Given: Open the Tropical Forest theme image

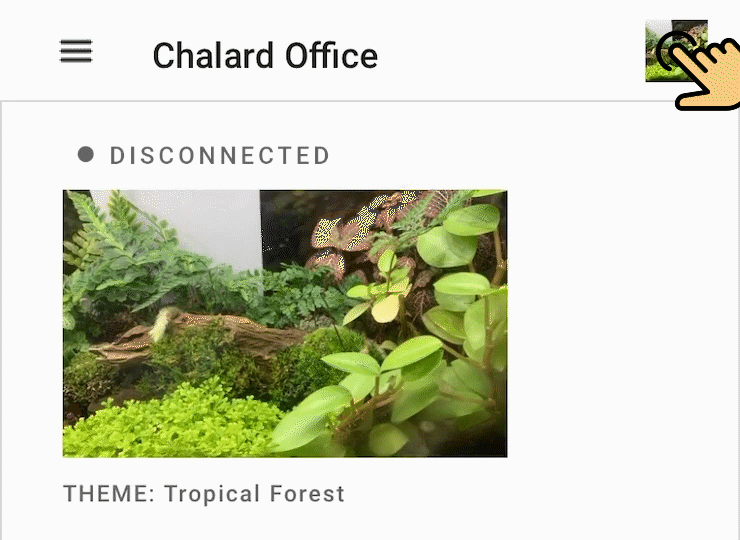Looking at the screenshot, I should click(x=285, y=323).
